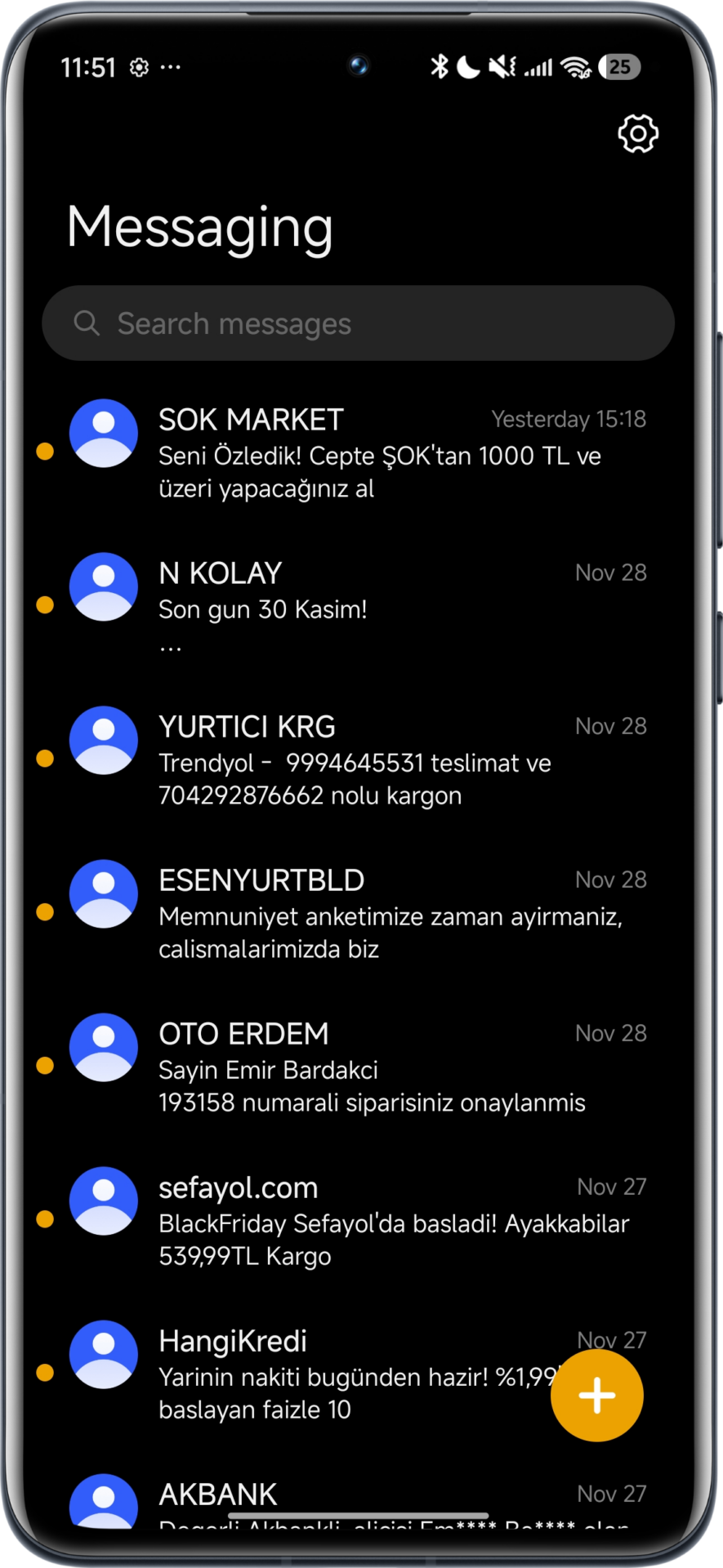Screen dimensions: 723x1568
Task: Open the messaging settings gear icon
Action: 637,133
